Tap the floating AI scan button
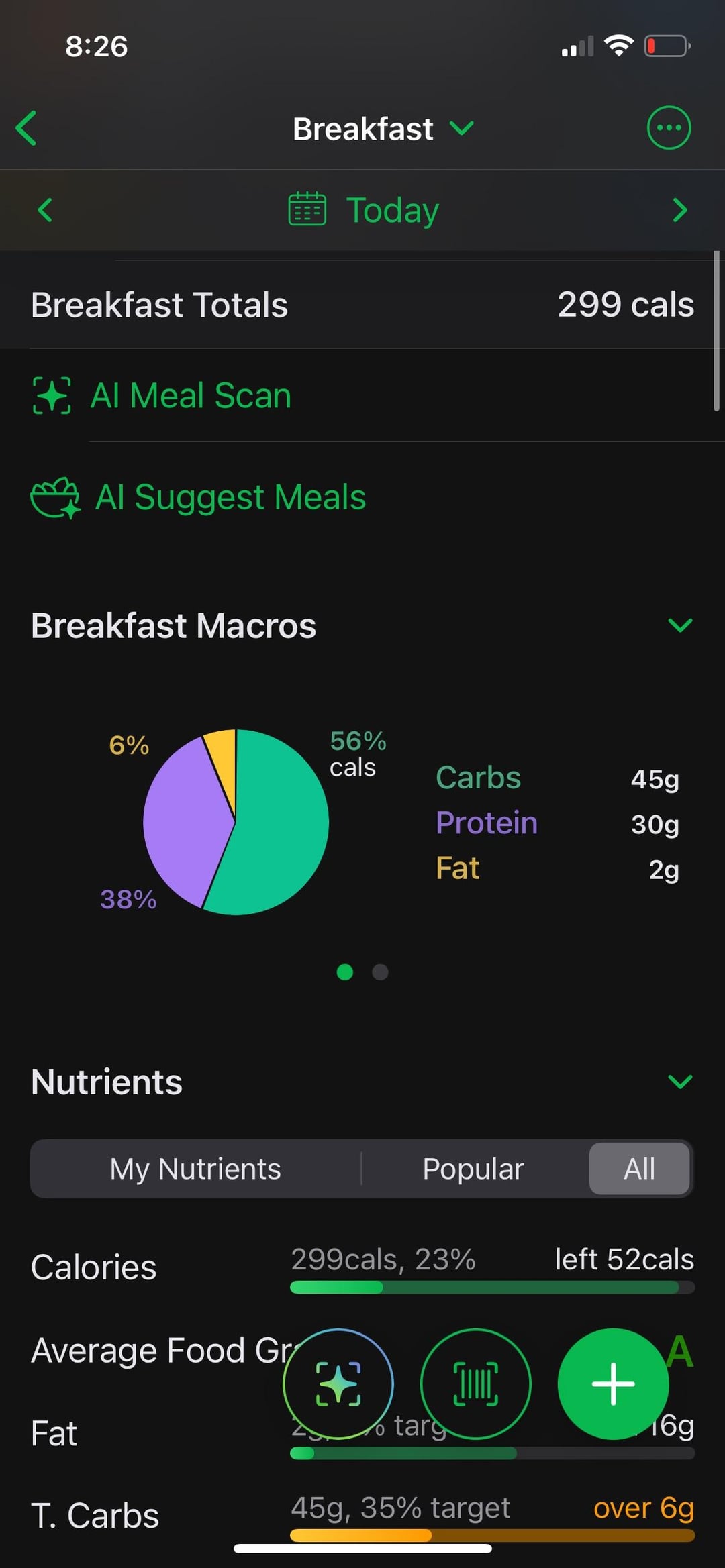This screenshot has width=725, height=1568. [x=338, y=1383]
